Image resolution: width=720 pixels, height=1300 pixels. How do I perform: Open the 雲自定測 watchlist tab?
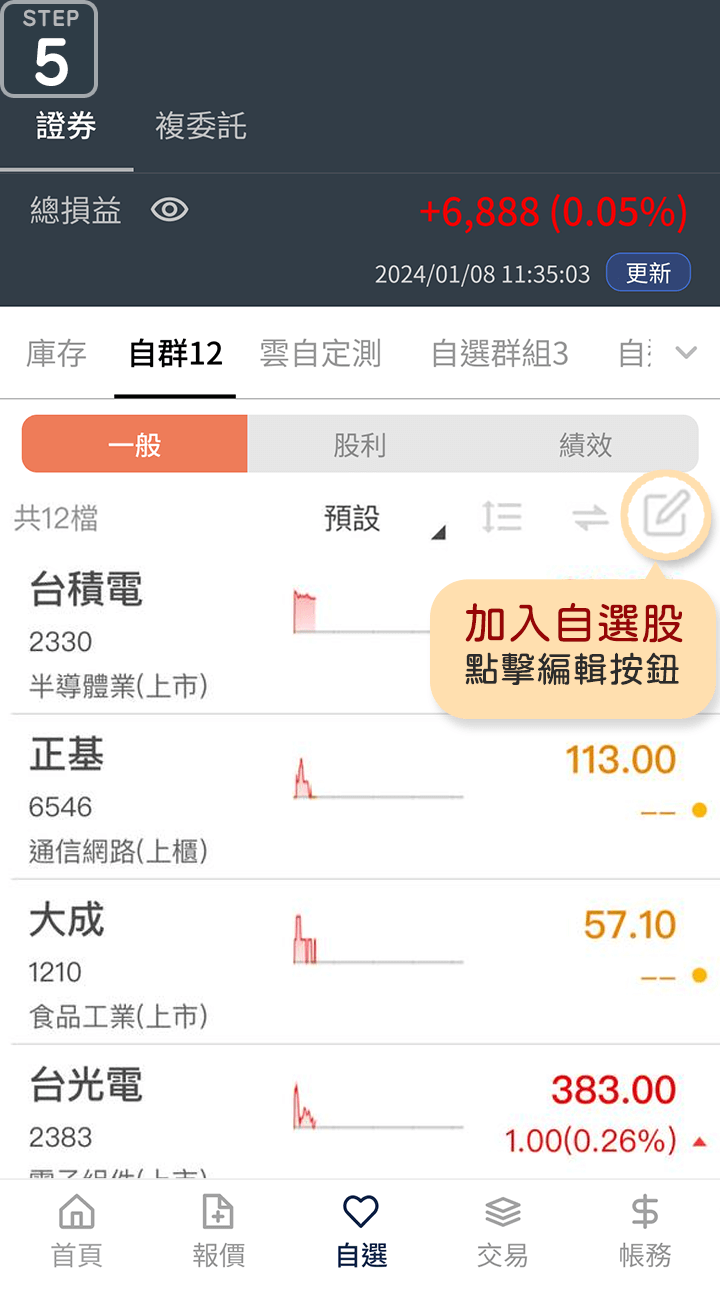coord(320,354)
